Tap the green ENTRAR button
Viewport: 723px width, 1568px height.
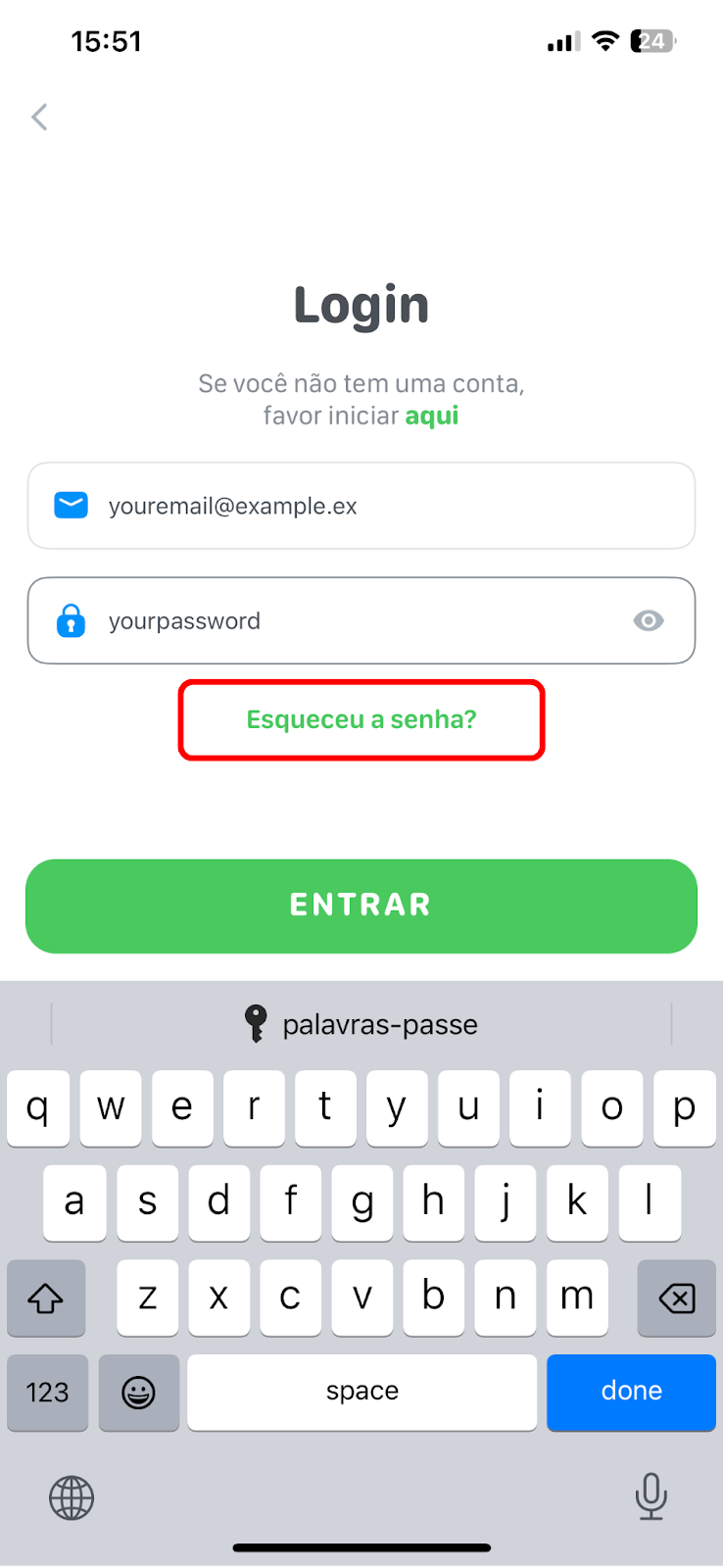click(x=361, y=906)
